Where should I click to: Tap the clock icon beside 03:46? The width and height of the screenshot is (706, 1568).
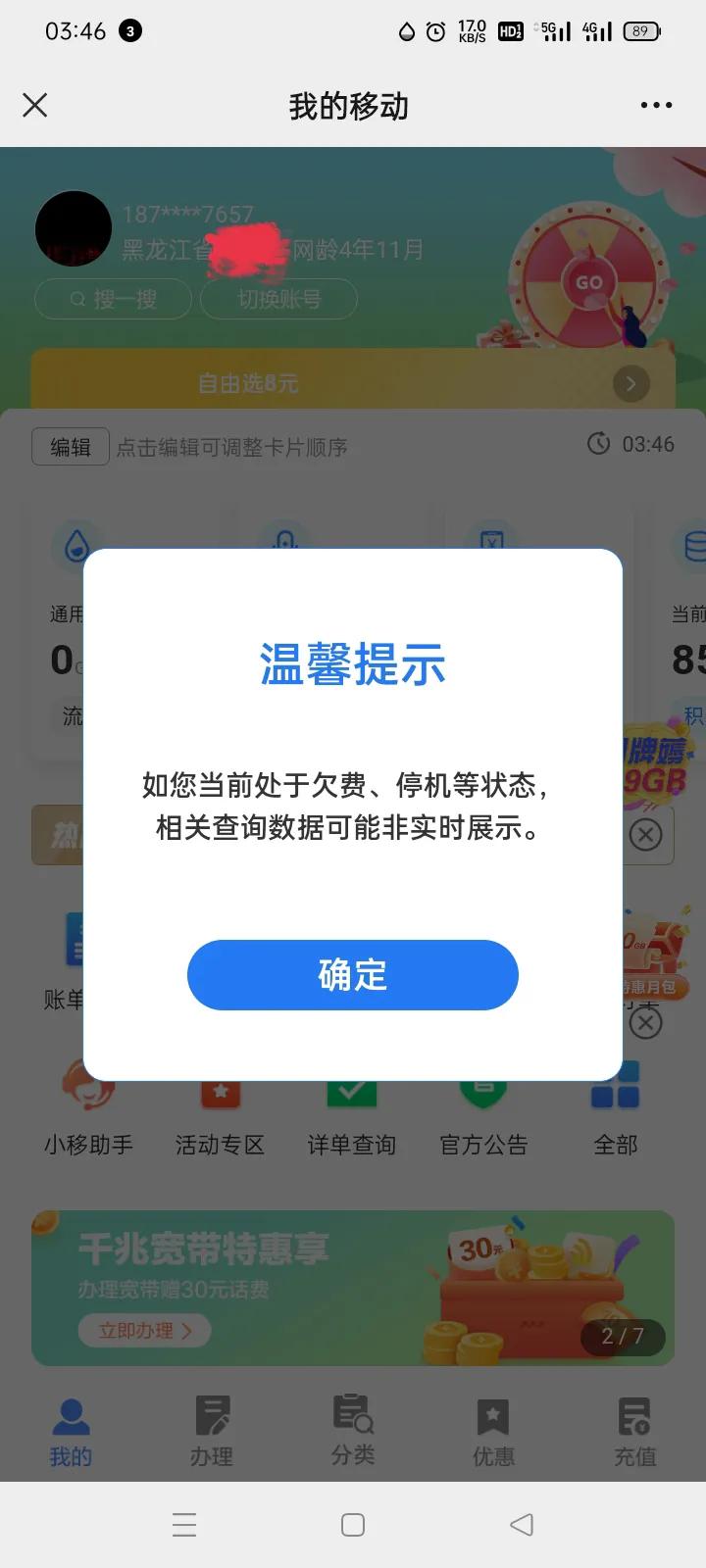pyautogui.click(x=599, y=446)
